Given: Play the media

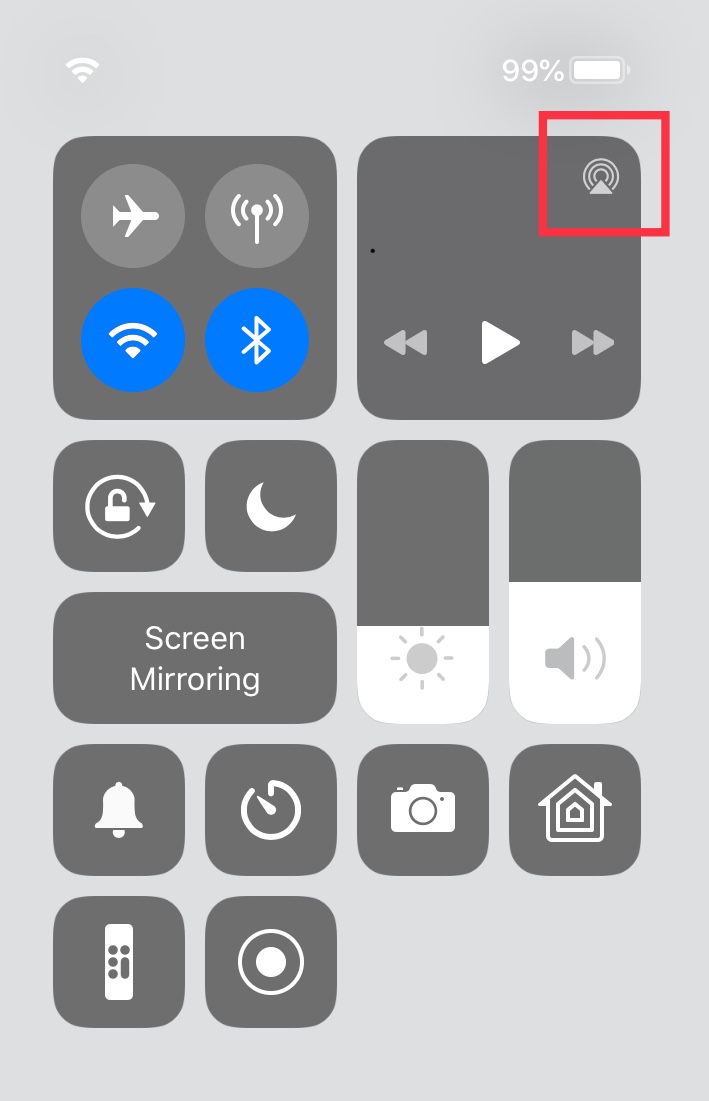Looking at the screenshot, I should tap(499, 343).
